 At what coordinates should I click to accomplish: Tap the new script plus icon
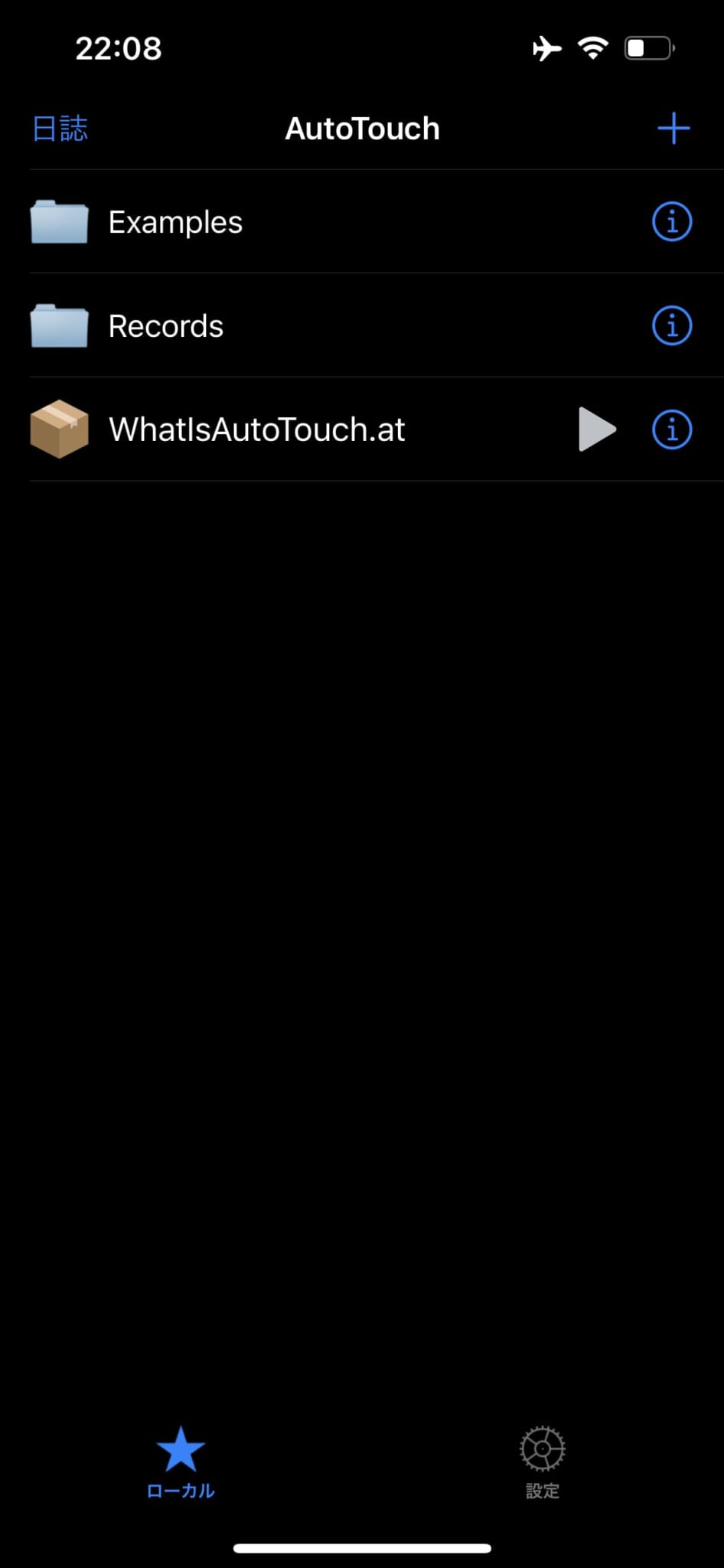[x=673, y=128]
